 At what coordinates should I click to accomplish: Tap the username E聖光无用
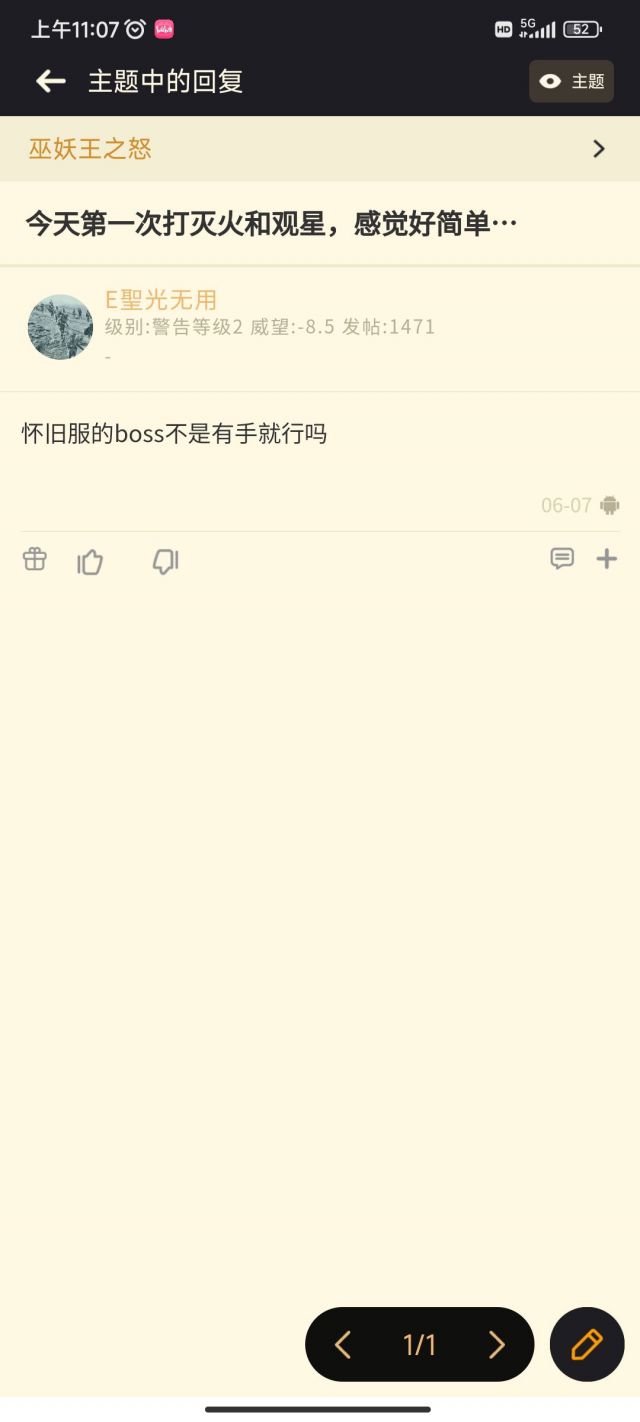tap(161, 299)
